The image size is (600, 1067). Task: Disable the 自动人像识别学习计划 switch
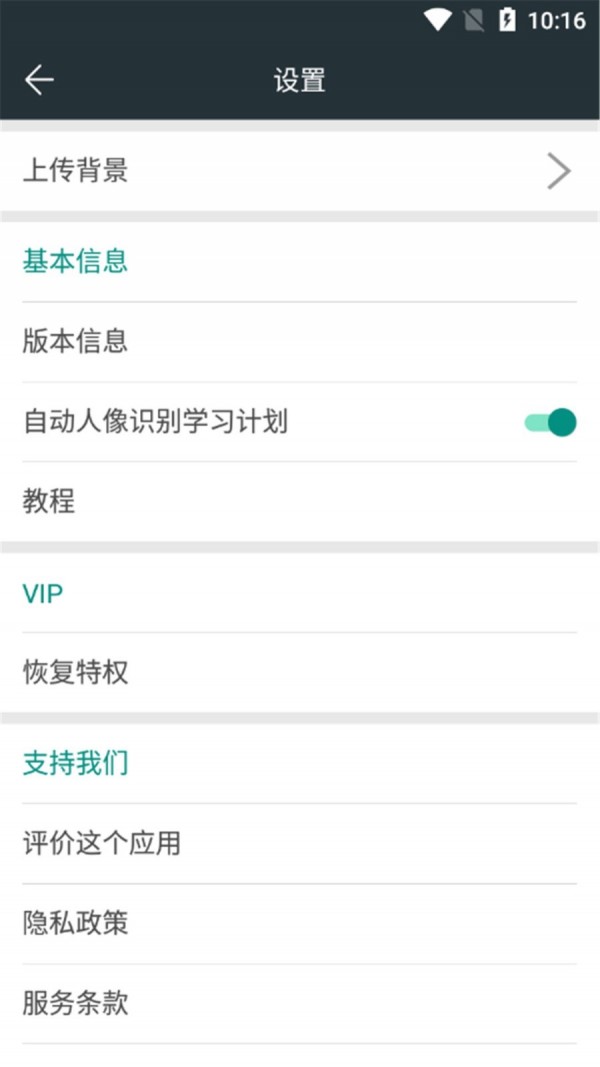coord(550,422)
